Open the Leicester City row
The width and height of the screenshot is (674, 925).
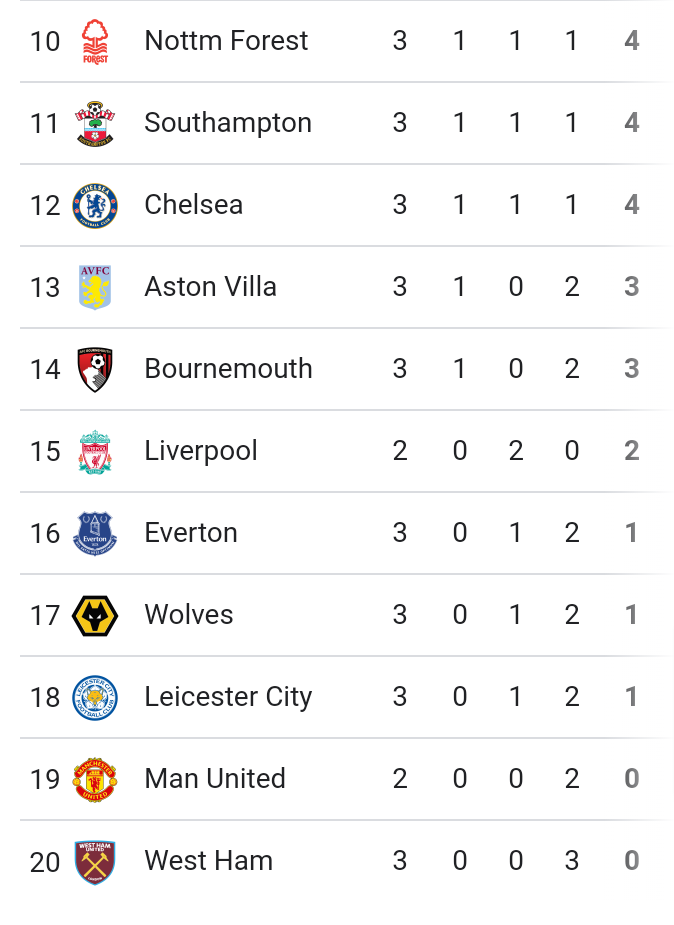click(x=228, y=697)
